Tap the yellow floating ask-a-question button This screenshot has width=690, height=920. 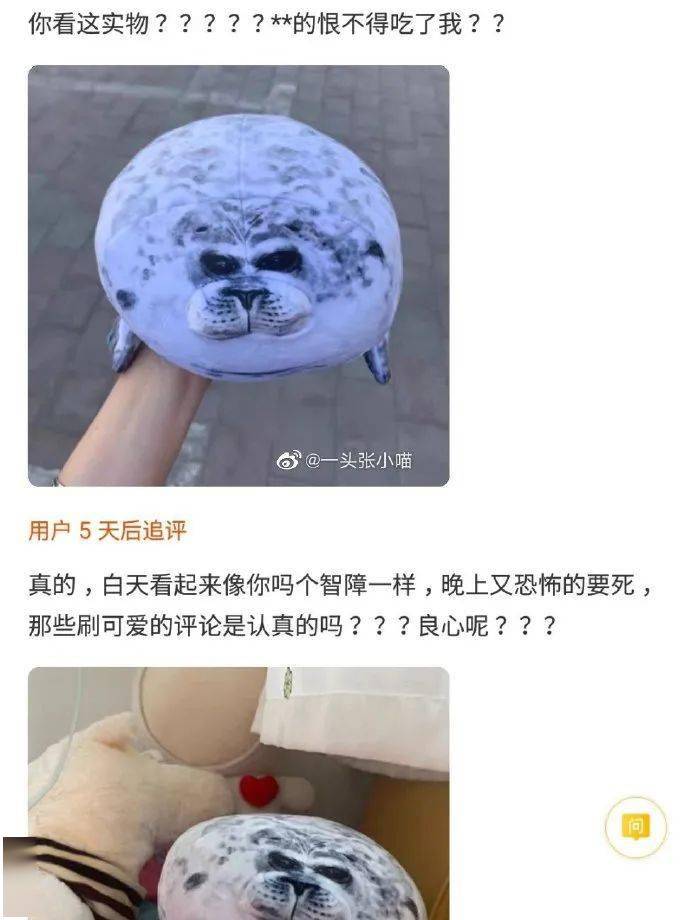636,826
